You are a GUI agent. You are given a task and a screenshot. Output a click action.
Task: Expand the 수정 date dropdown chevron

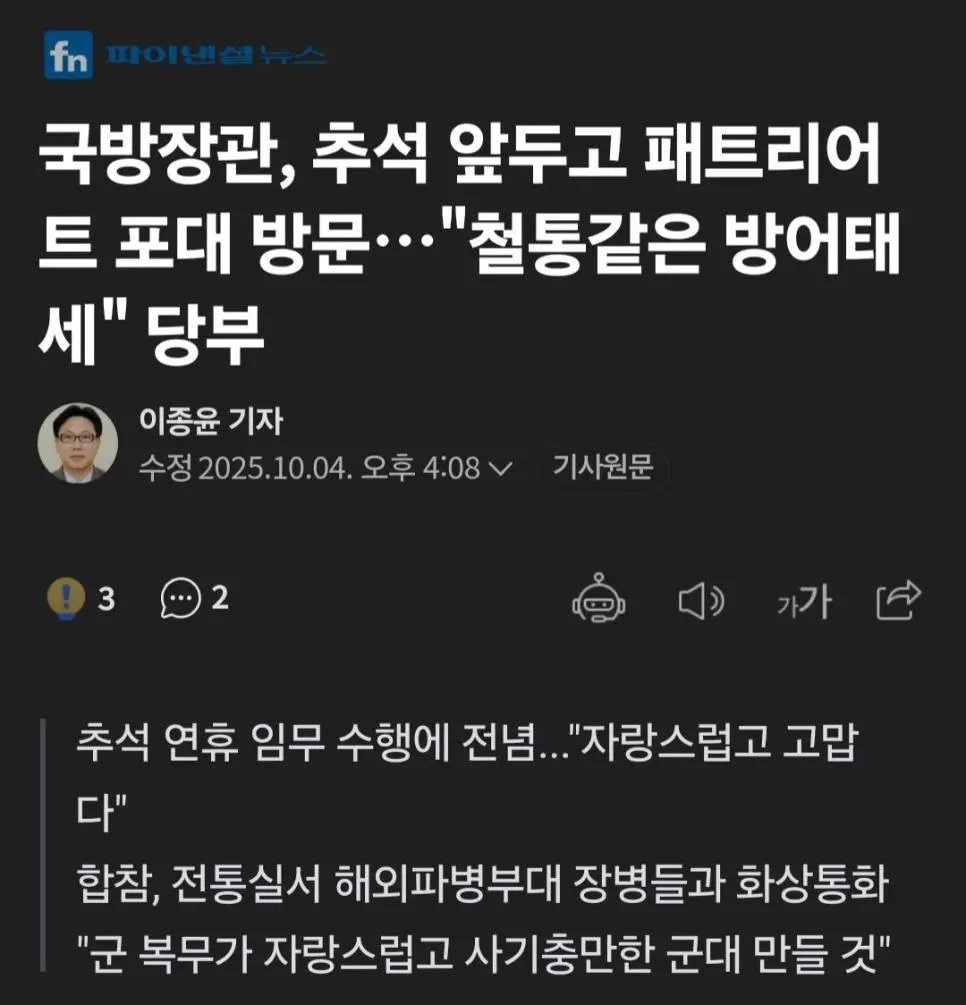pos(504,469)
